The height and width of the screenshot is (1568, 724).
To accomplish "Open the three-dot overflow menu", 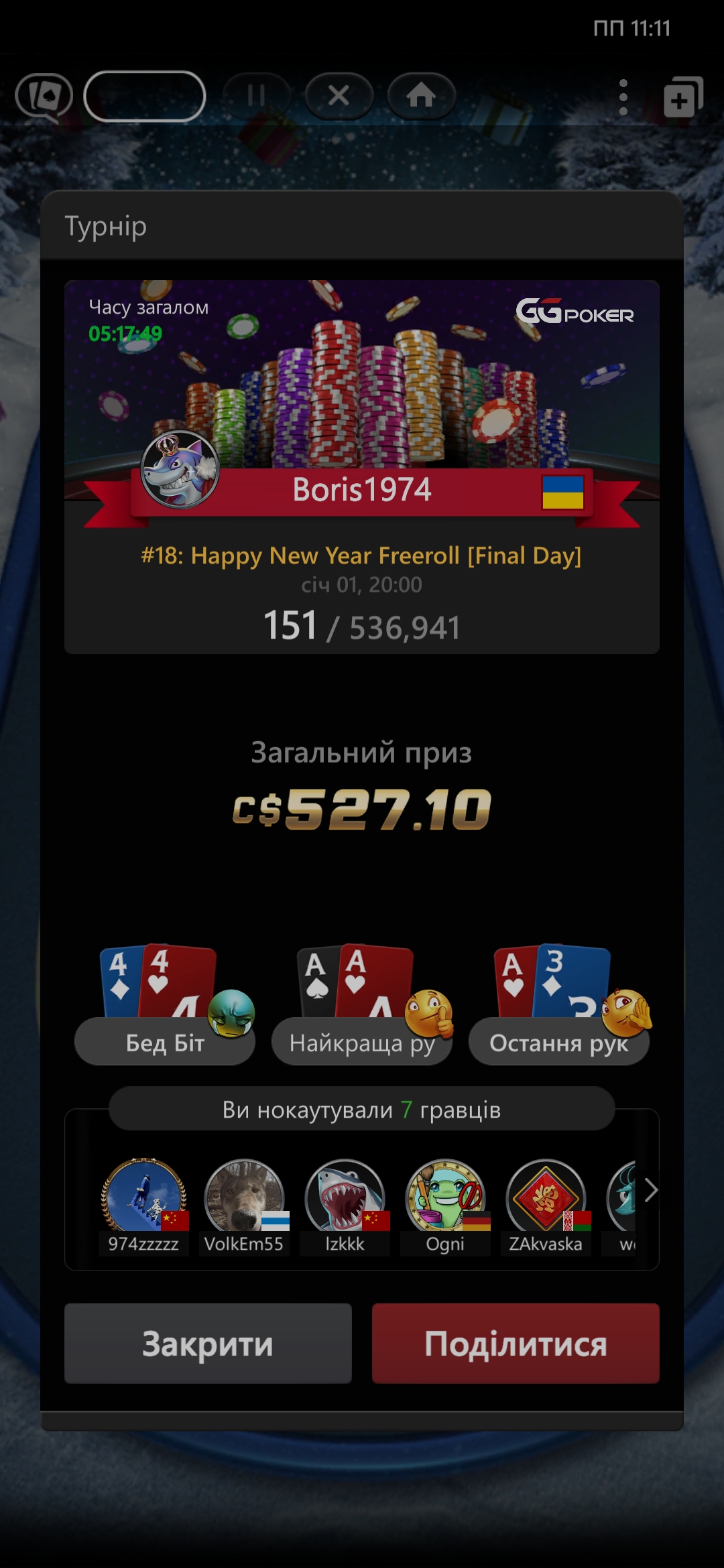I will tap(623, 97).
